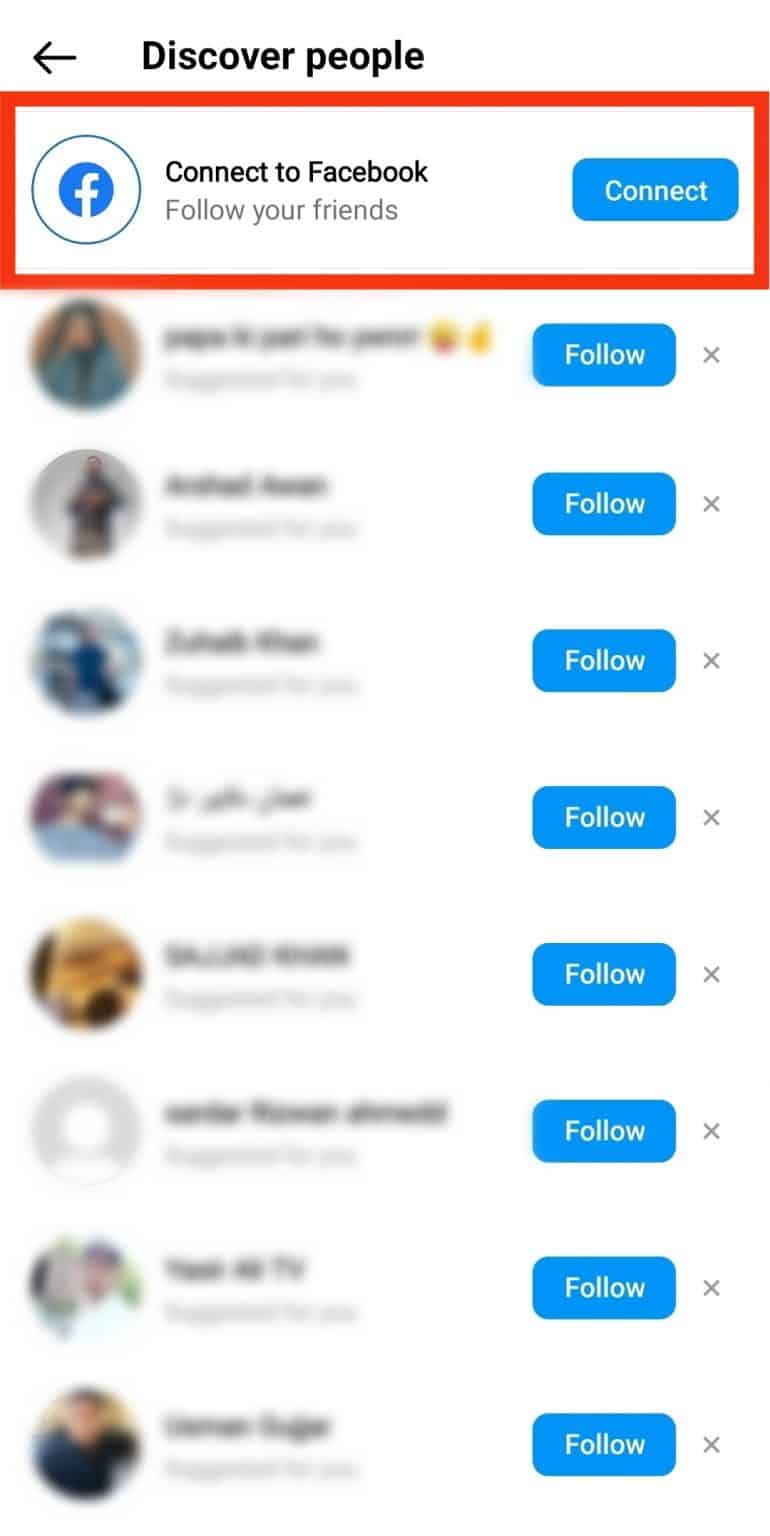Connect your Facebook account
Viewport: 770px width, 1536px height.
coord(655,190)
